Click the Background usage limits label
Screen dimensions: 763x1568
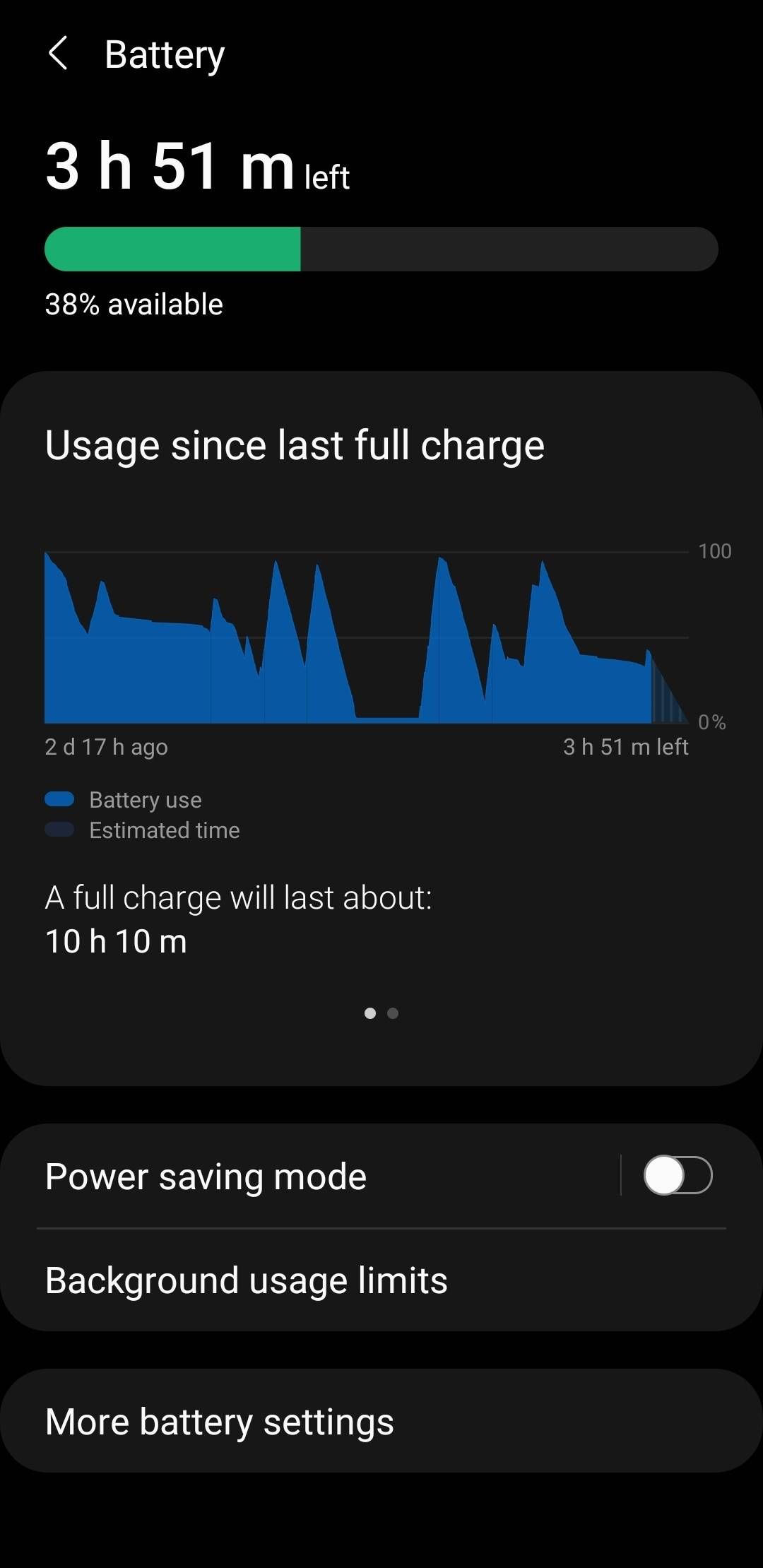point(246,1279)
